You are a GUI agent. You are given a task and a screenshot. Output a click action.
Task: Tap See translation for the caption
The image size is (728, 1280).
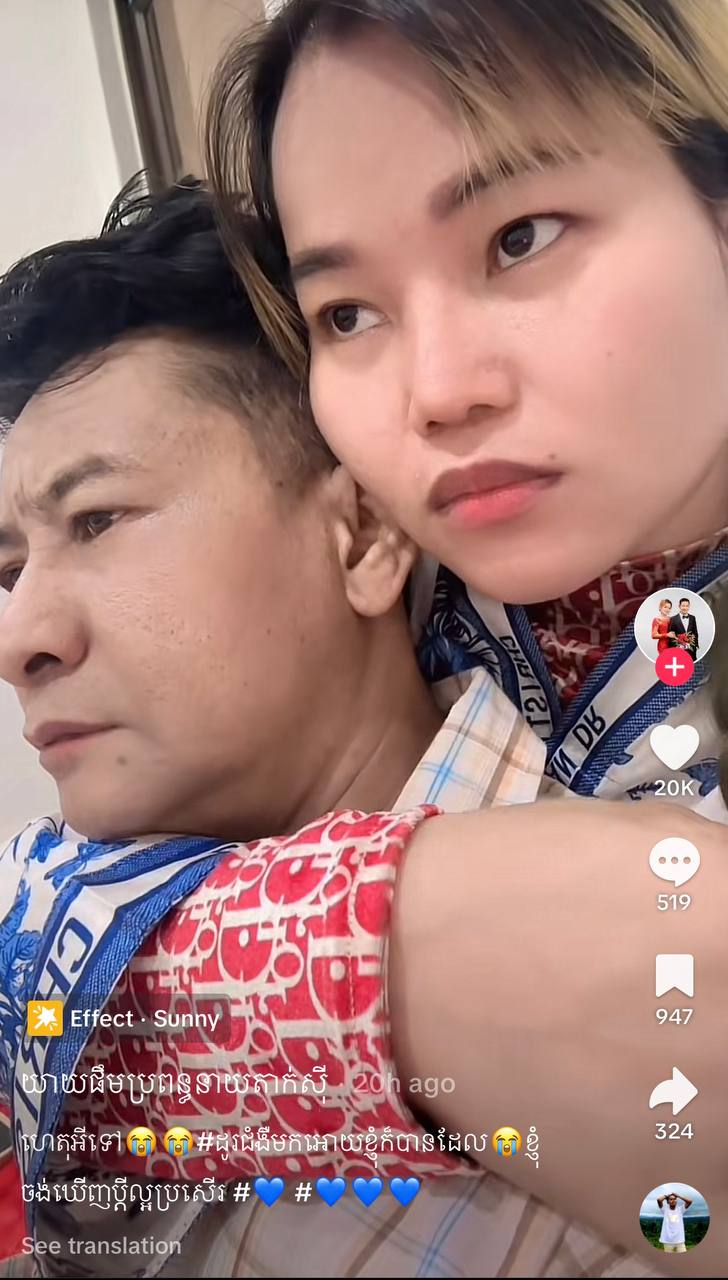101,1246
